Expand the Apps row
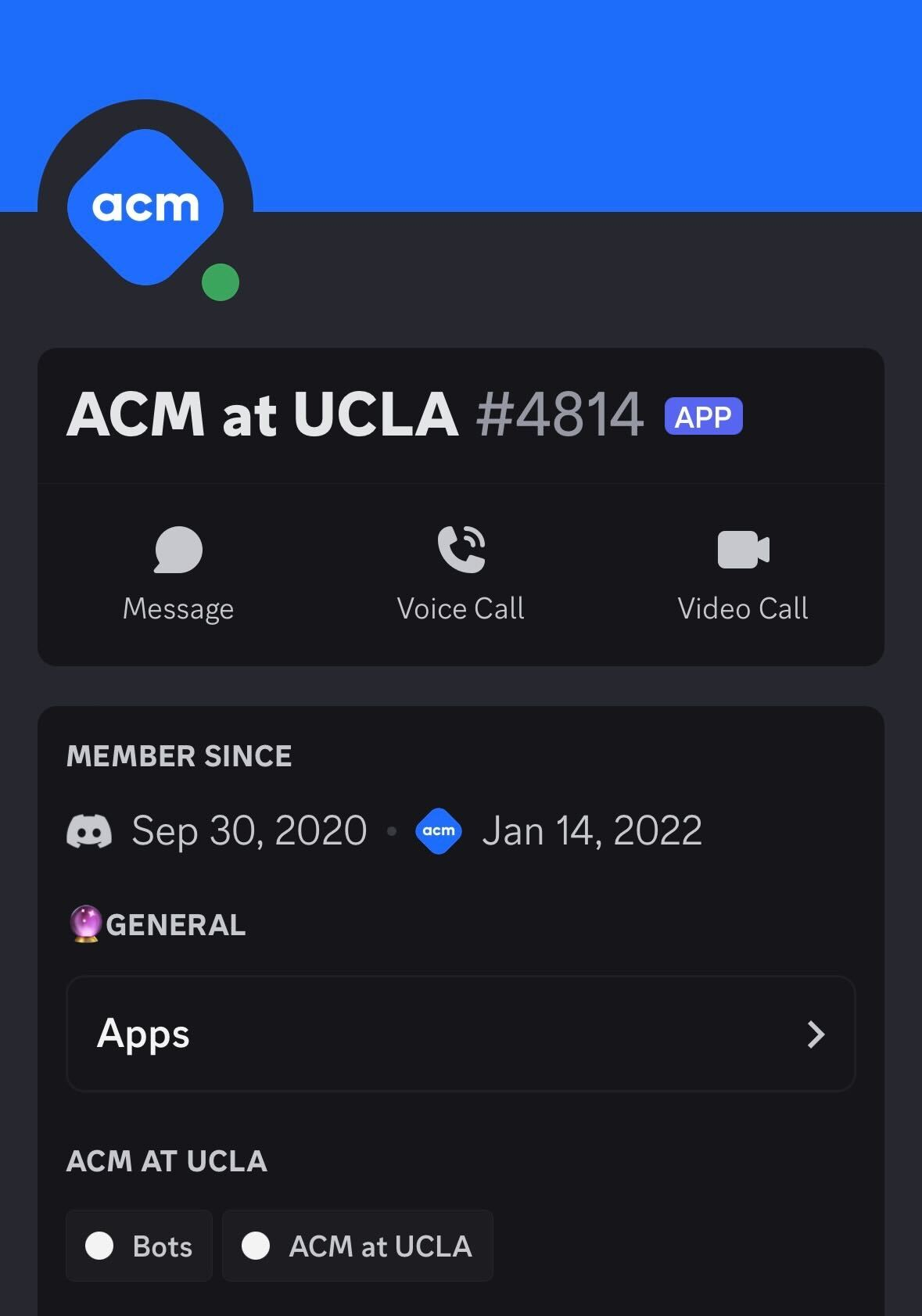This screenshot has width=922, height=1316. click(461, 1034)
